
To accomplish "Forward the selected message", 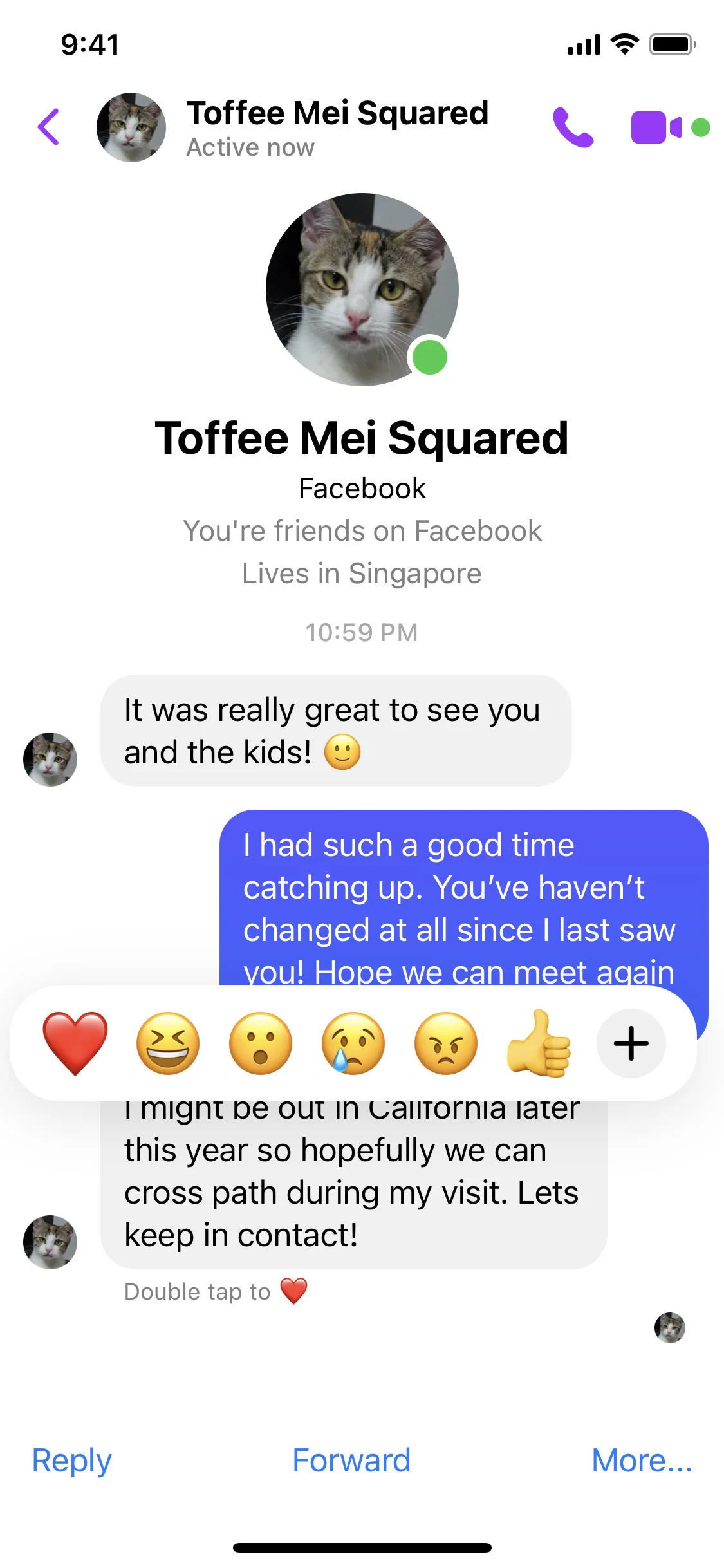I will click(x=351, y=1461).
